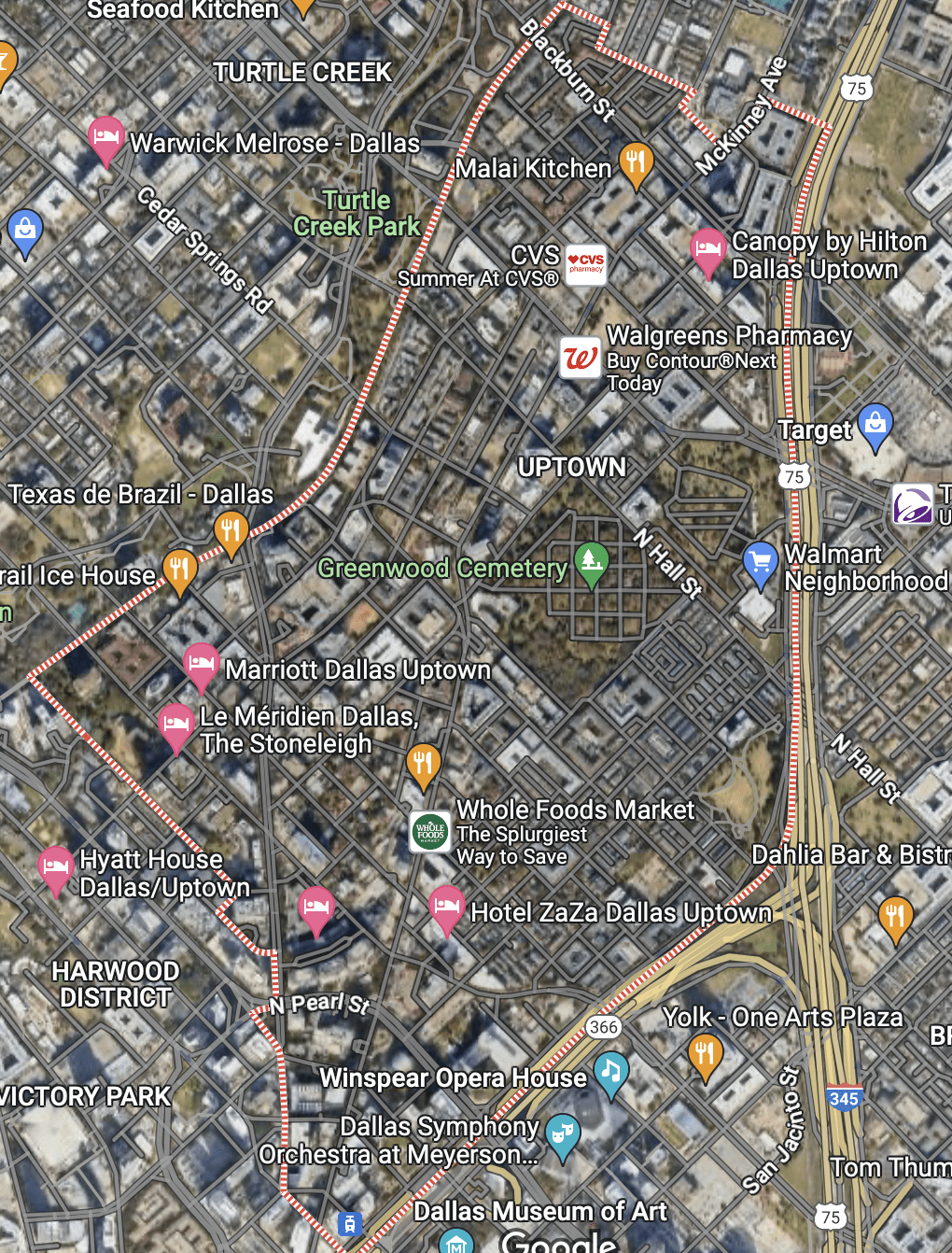
Task: Open the Winspear Opera House music pin
Action: [611, 1072]
